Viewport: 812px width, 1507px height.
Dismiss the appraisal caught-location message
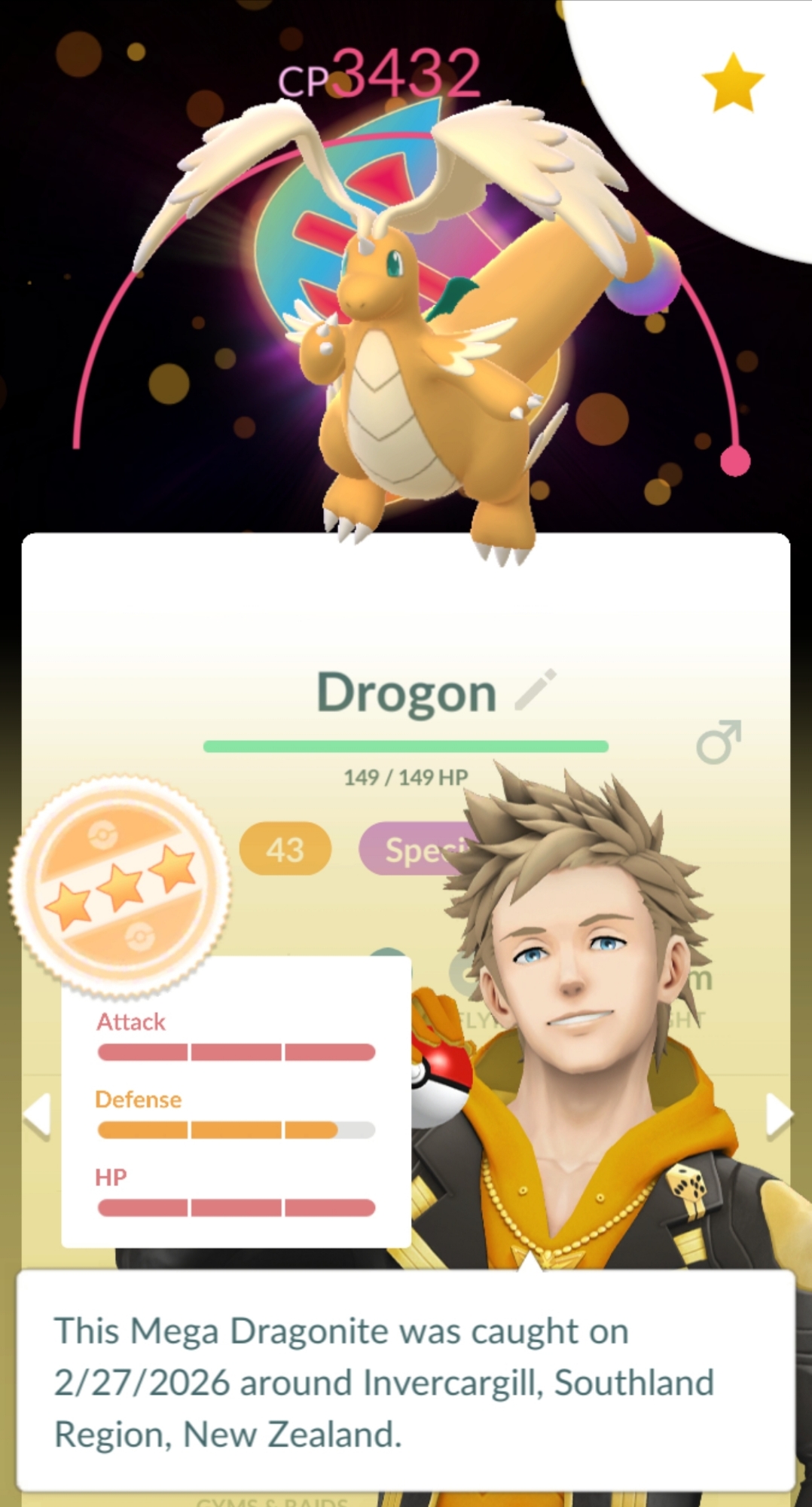point(405,1380)
